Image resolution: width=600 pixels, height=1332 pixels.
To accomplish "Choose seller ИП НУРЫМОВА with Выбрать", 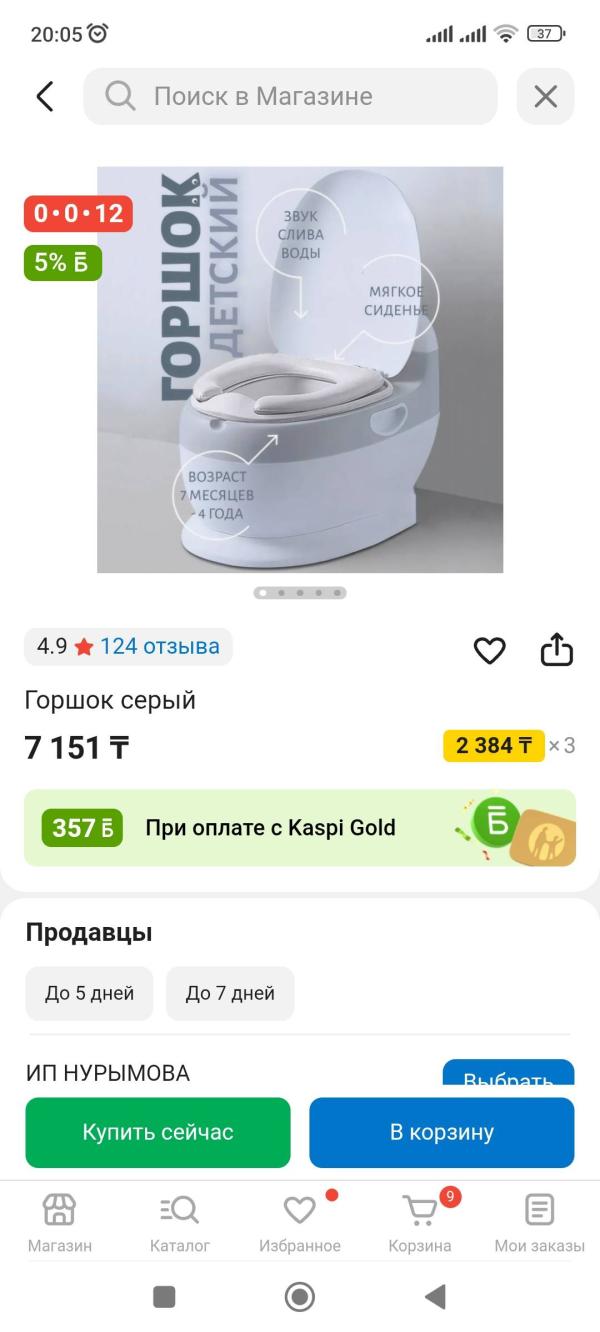I will 508,1075.
